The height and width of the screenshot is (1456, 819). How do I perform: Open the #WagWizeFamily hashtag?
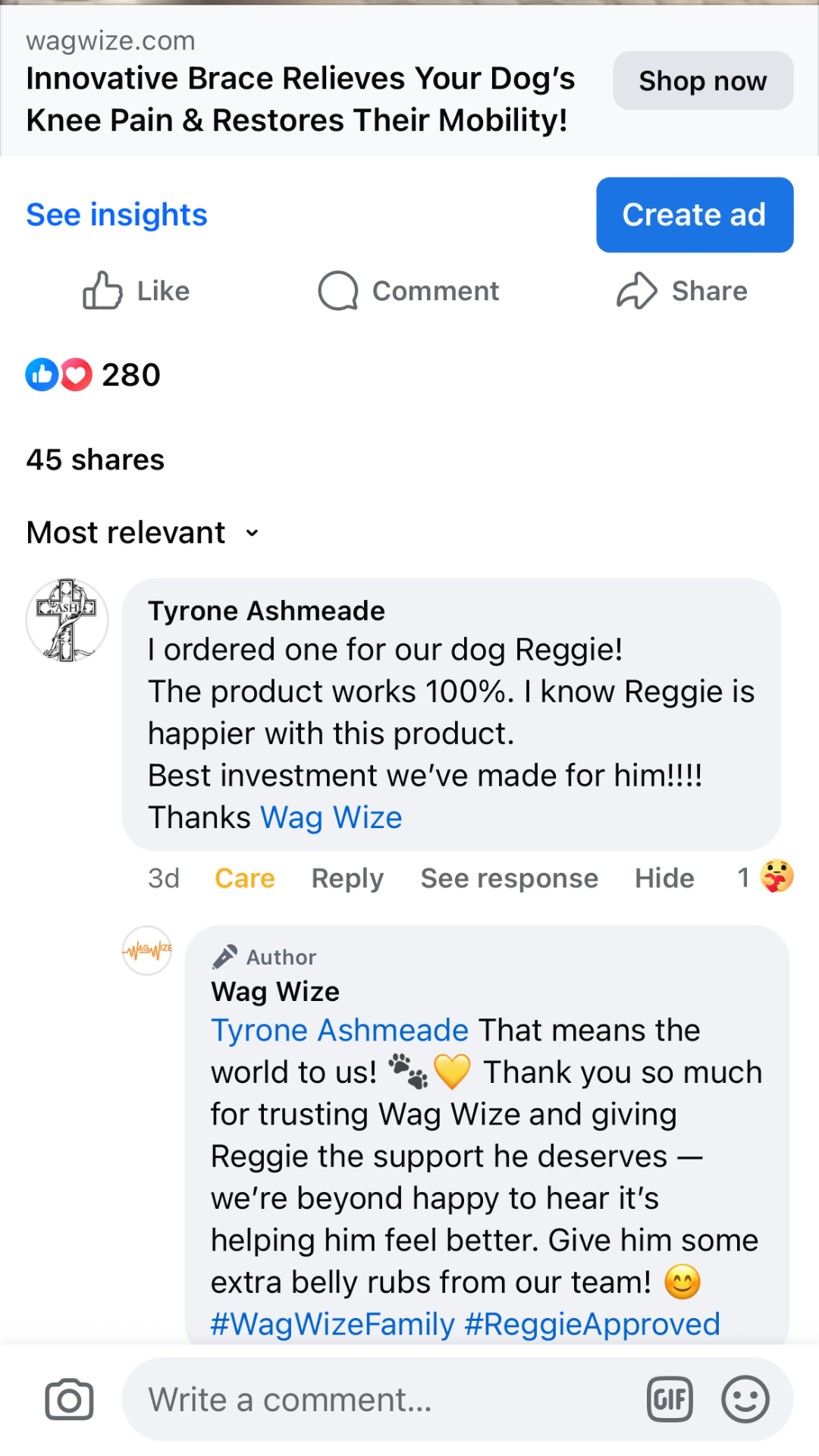point(332,1324)
